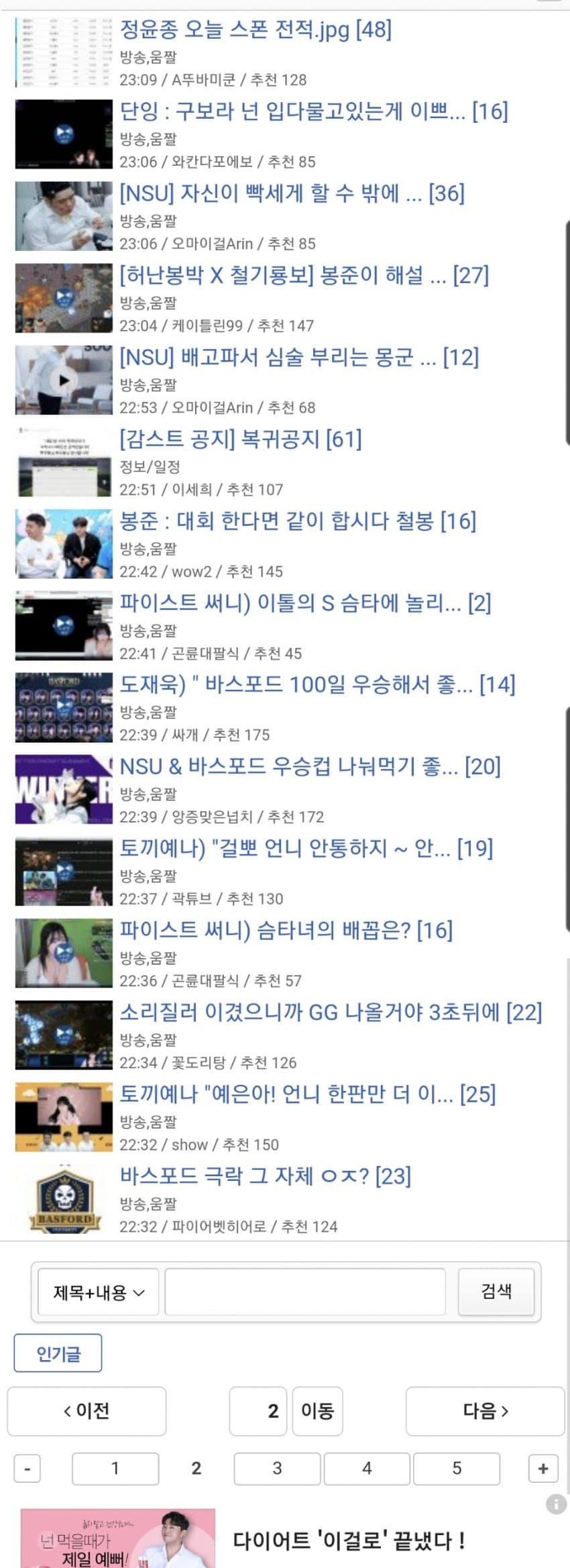Jump to page 5

pyautogui.click(x=456, y=1469)
